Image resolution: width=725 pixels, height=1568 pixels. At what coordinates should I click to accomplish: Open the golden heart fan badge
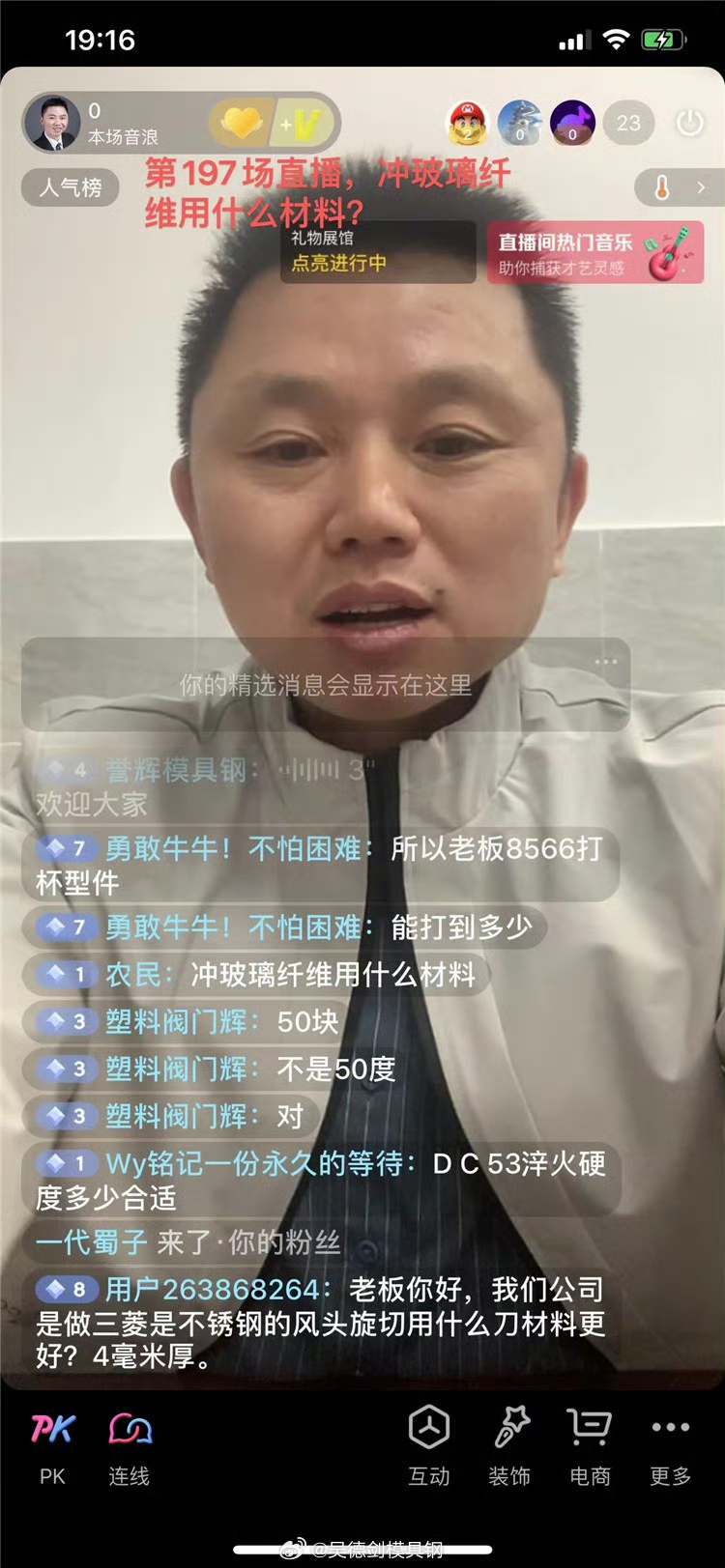tap(242, 124)
